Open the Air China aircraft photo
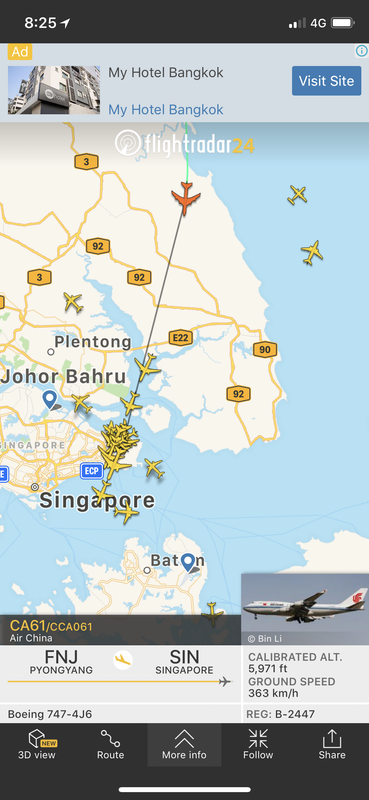Viewport: 369px width, 800px height. pos(305,609)
